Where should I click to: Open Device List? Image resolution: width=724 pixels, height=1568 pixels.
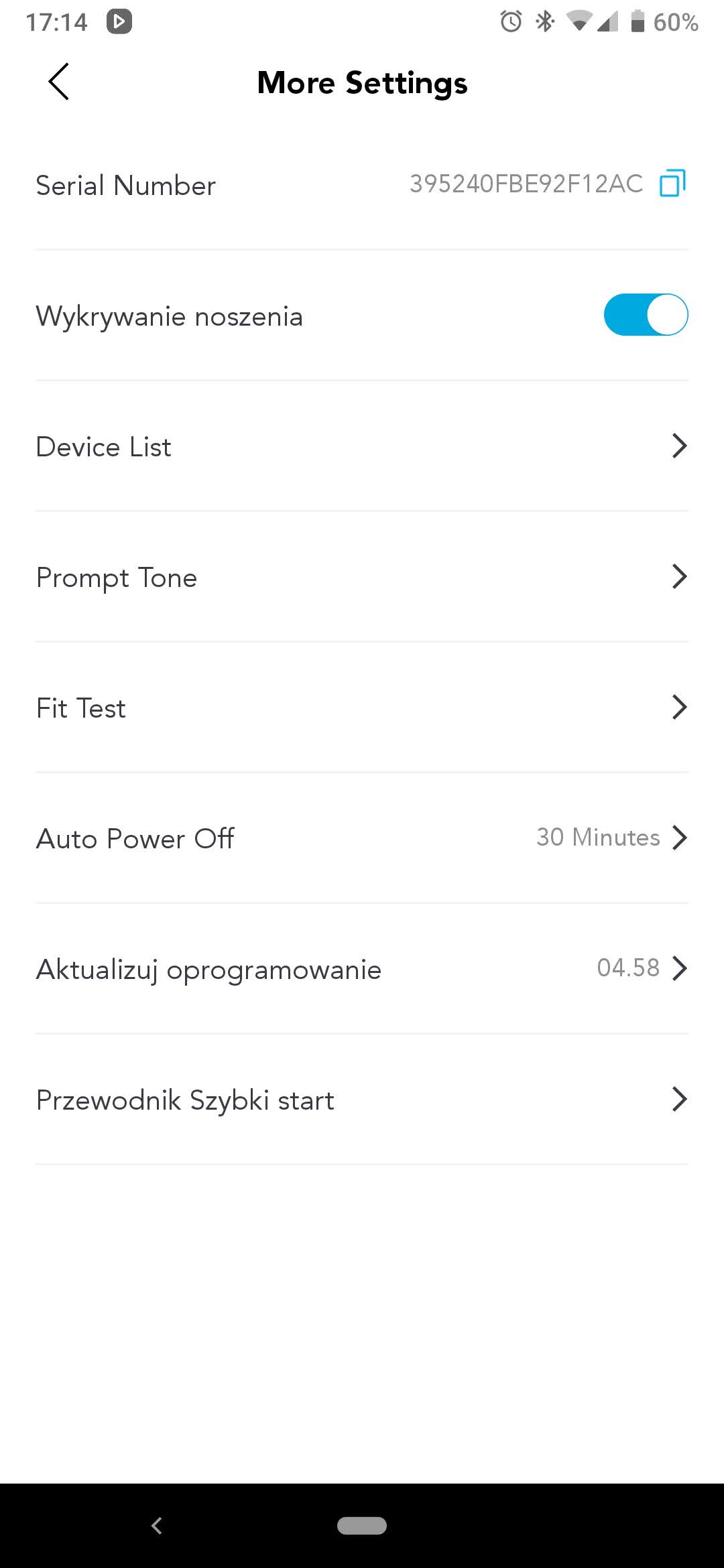point(362,446)
